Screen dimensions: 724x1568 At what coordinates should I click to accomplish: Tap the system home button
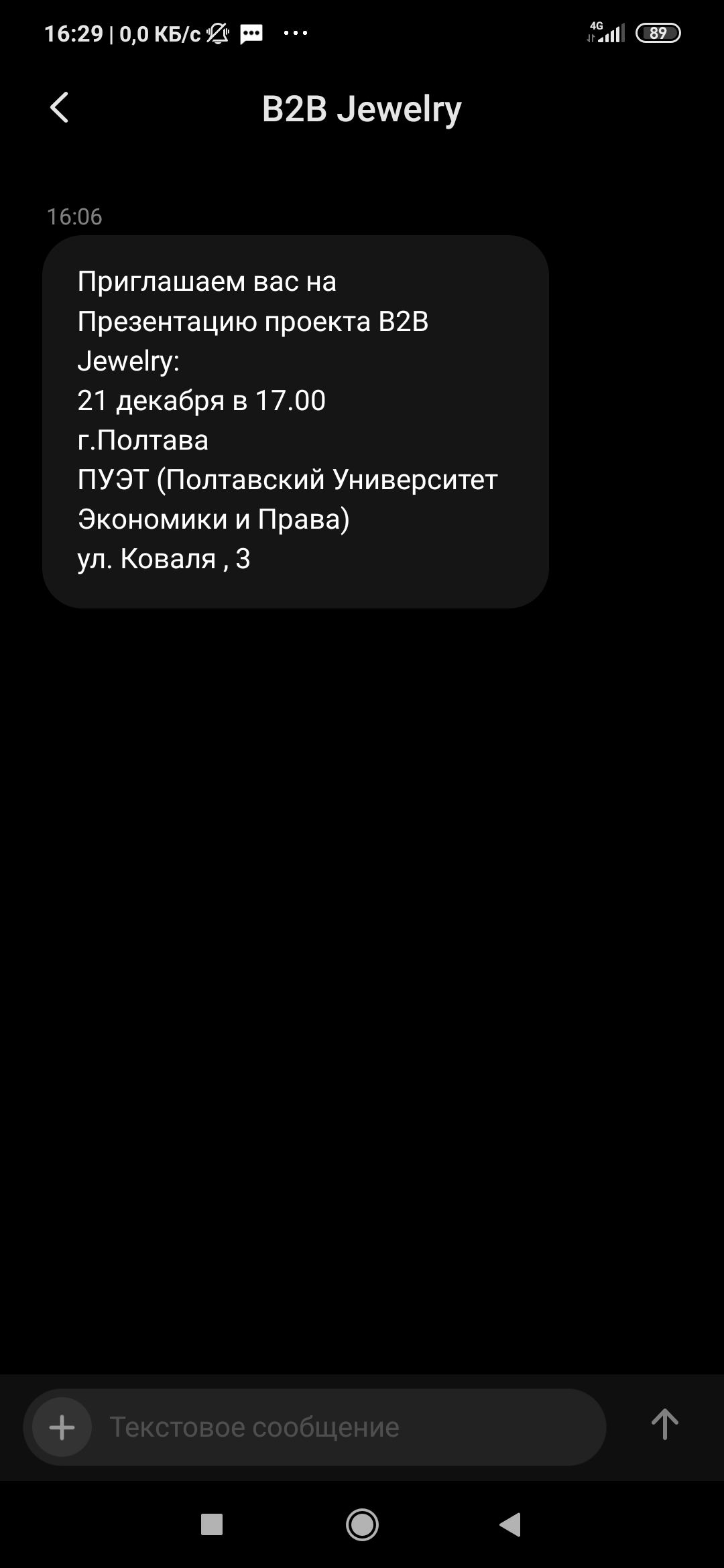point(362,1524)
